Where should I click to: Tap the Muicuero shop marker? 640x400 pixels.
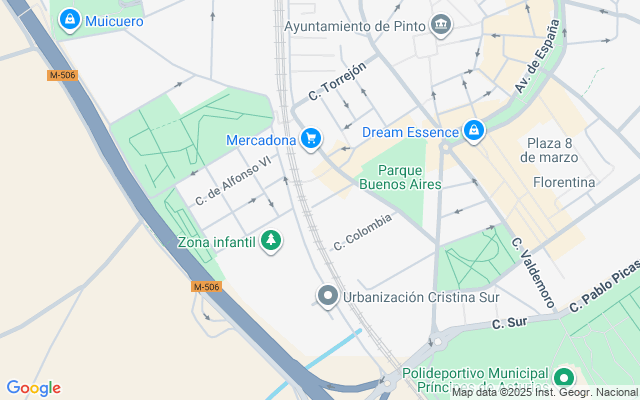[69, 19]
